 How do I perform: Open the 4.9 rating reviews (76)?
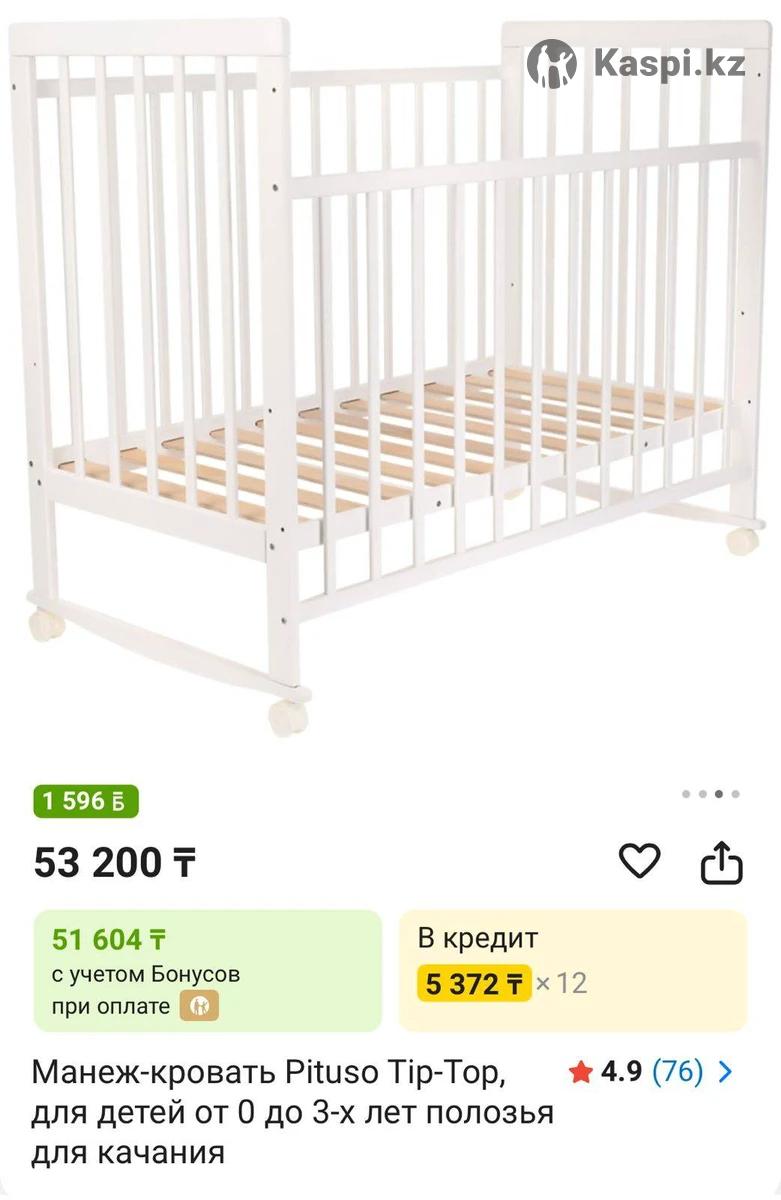pos(651,1073)
